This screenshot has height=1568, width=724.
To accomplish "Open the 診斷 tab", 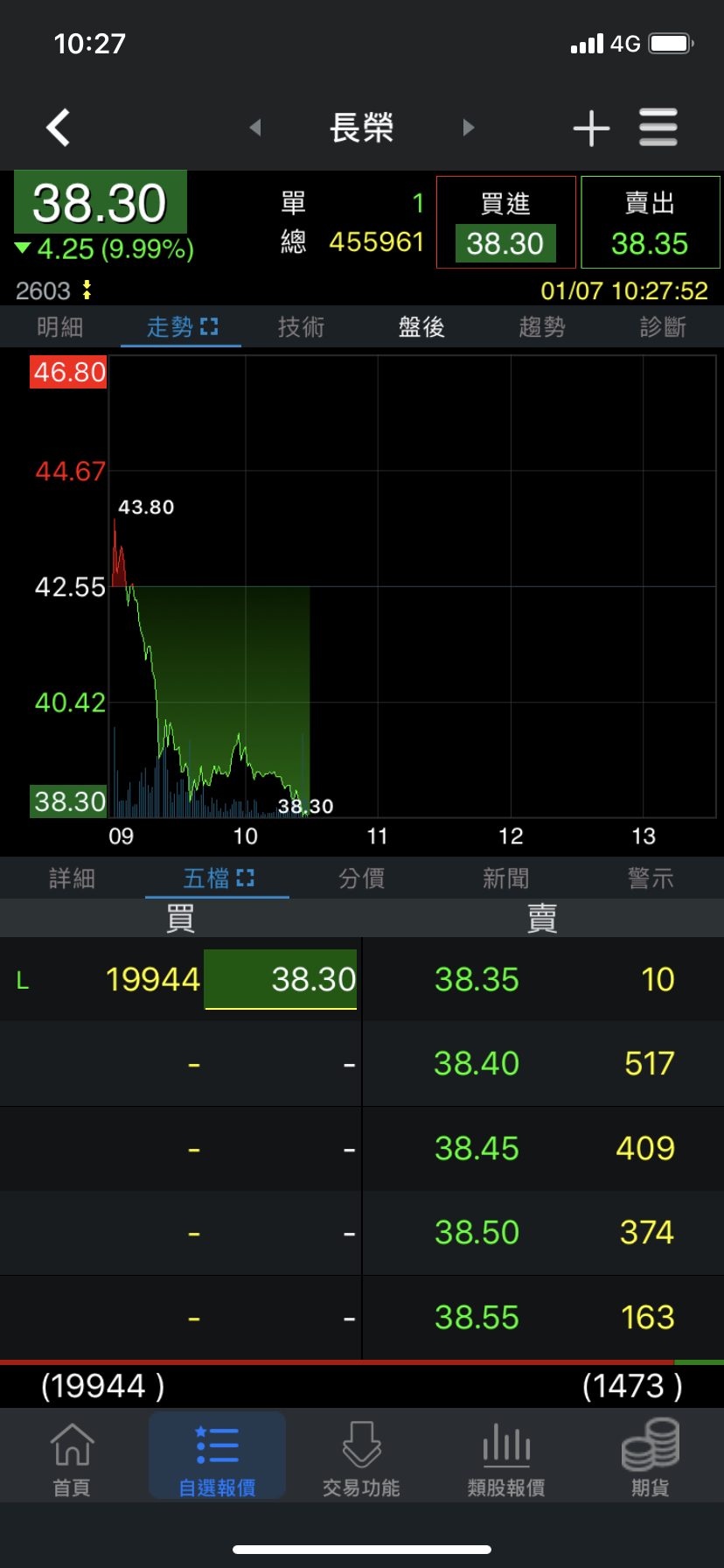I will 663,327.
